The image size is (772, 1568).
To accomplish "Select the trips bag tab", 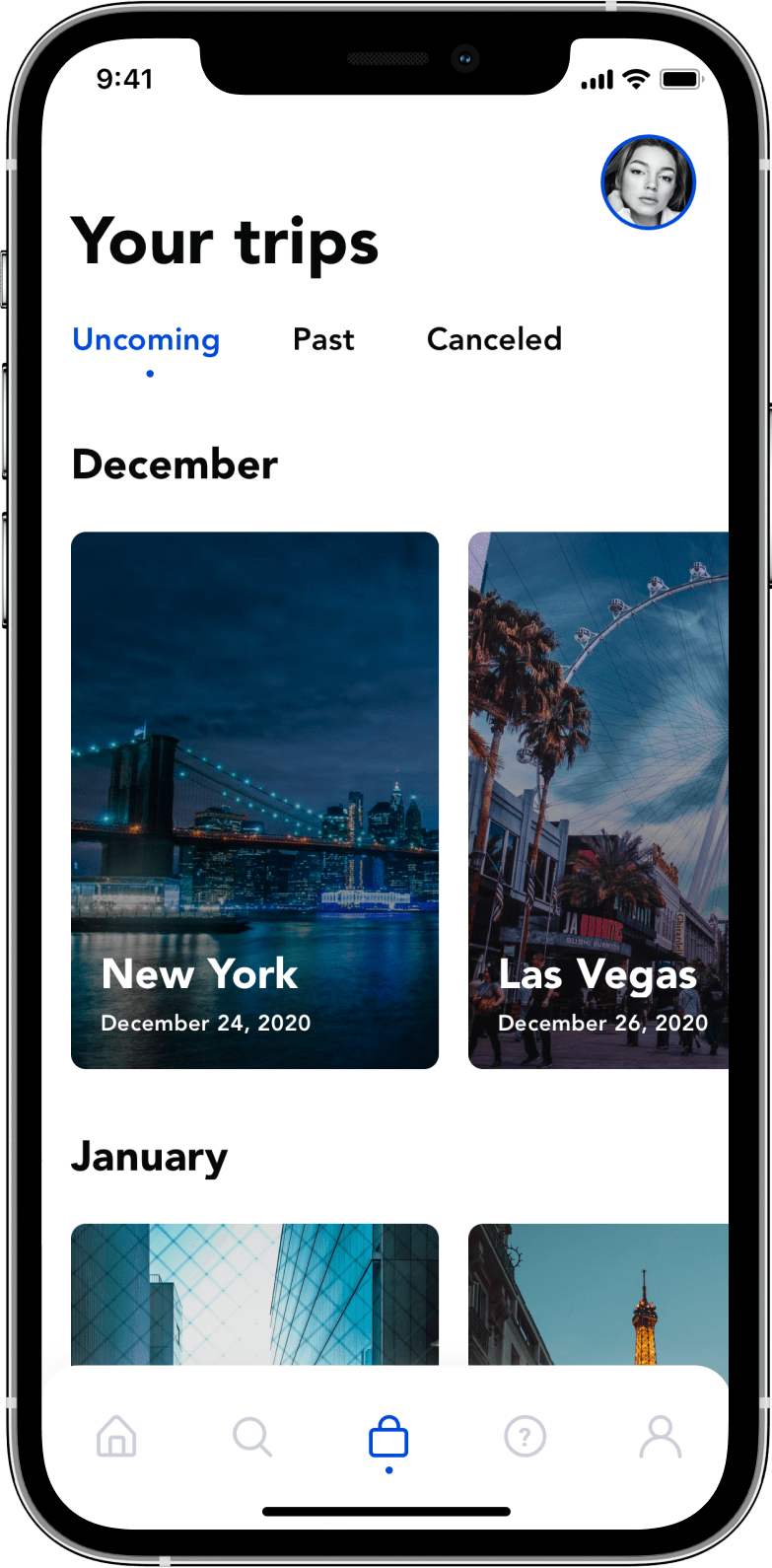I will [x=388, y=1438].
